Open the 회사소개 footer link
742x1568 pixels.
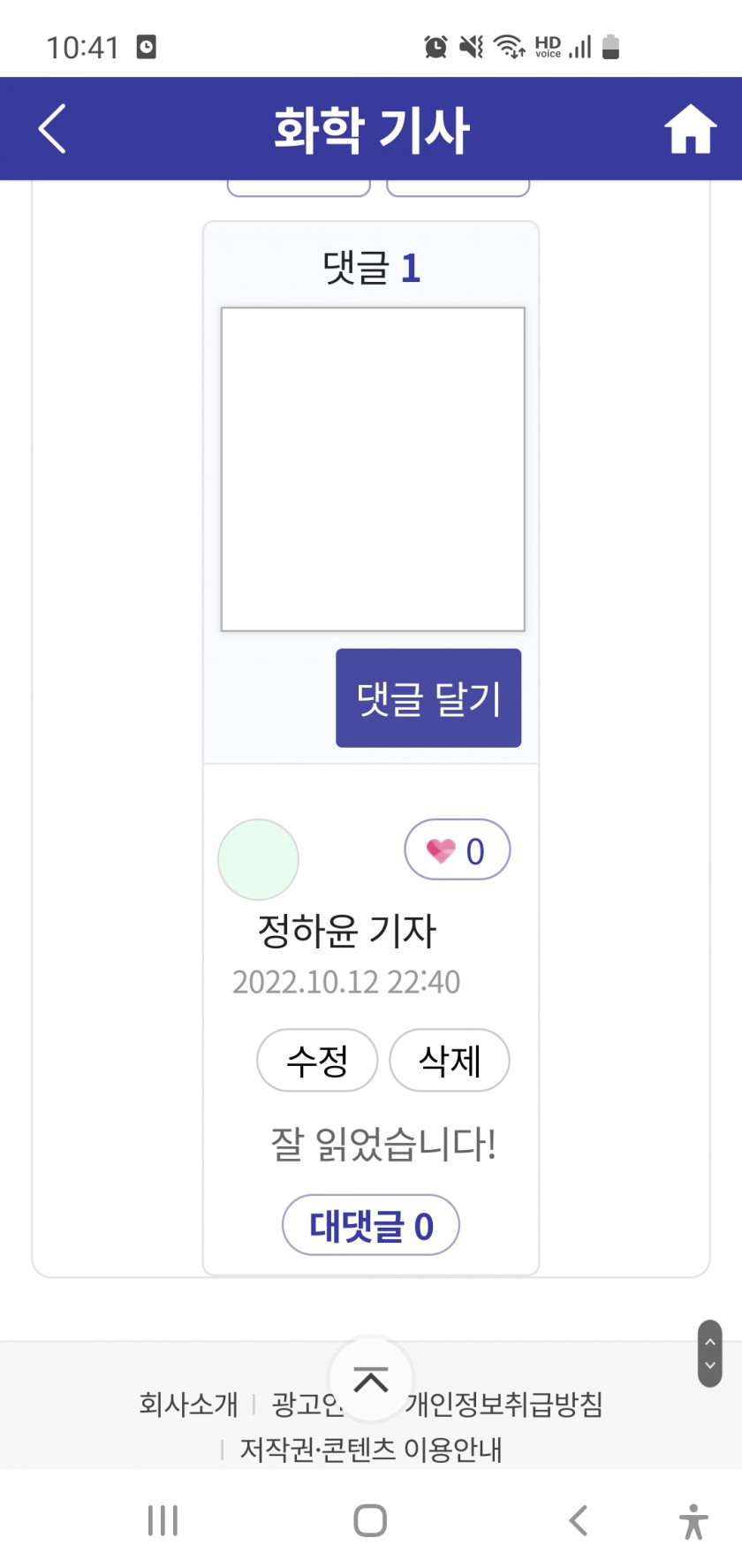(x=188, y=1404)
